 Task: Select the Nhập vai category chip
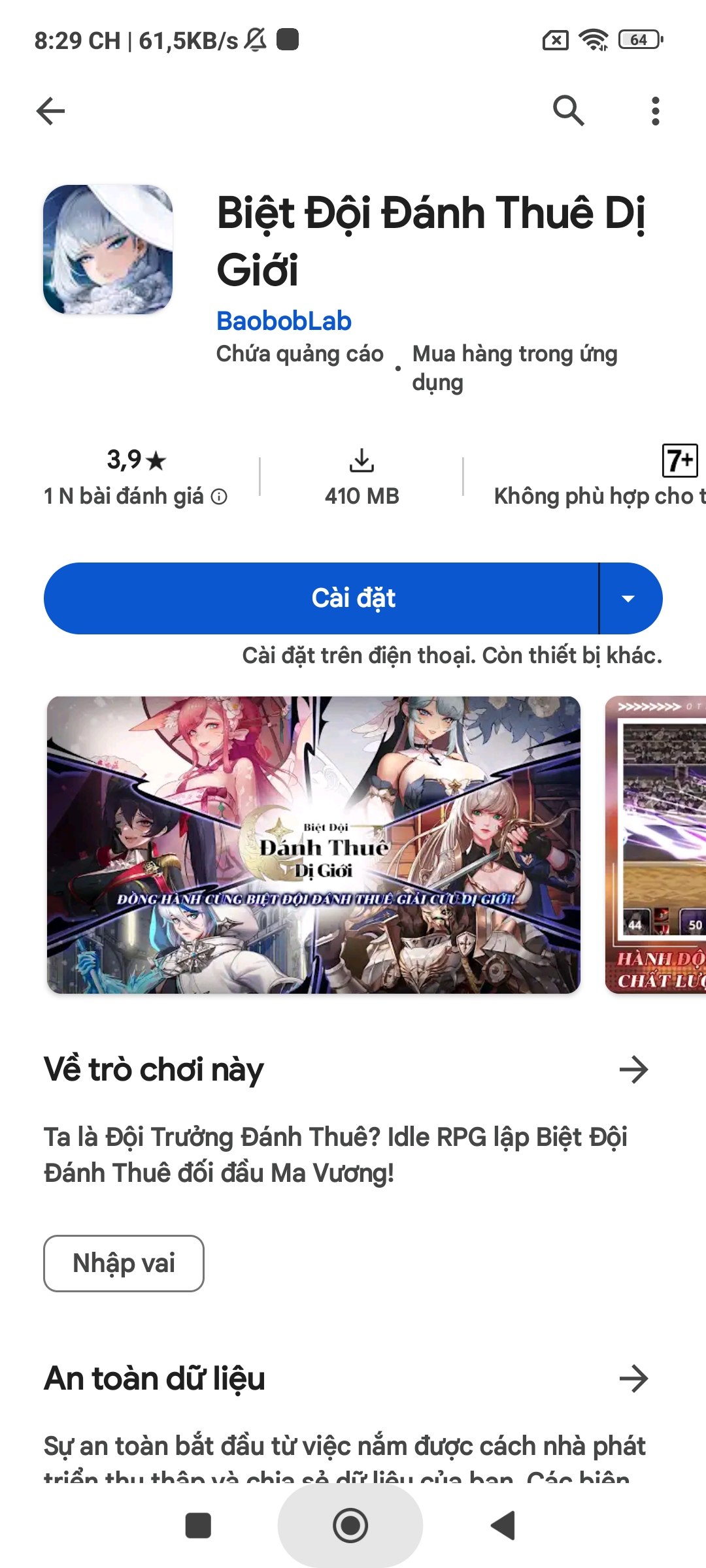click(124, 1263)
